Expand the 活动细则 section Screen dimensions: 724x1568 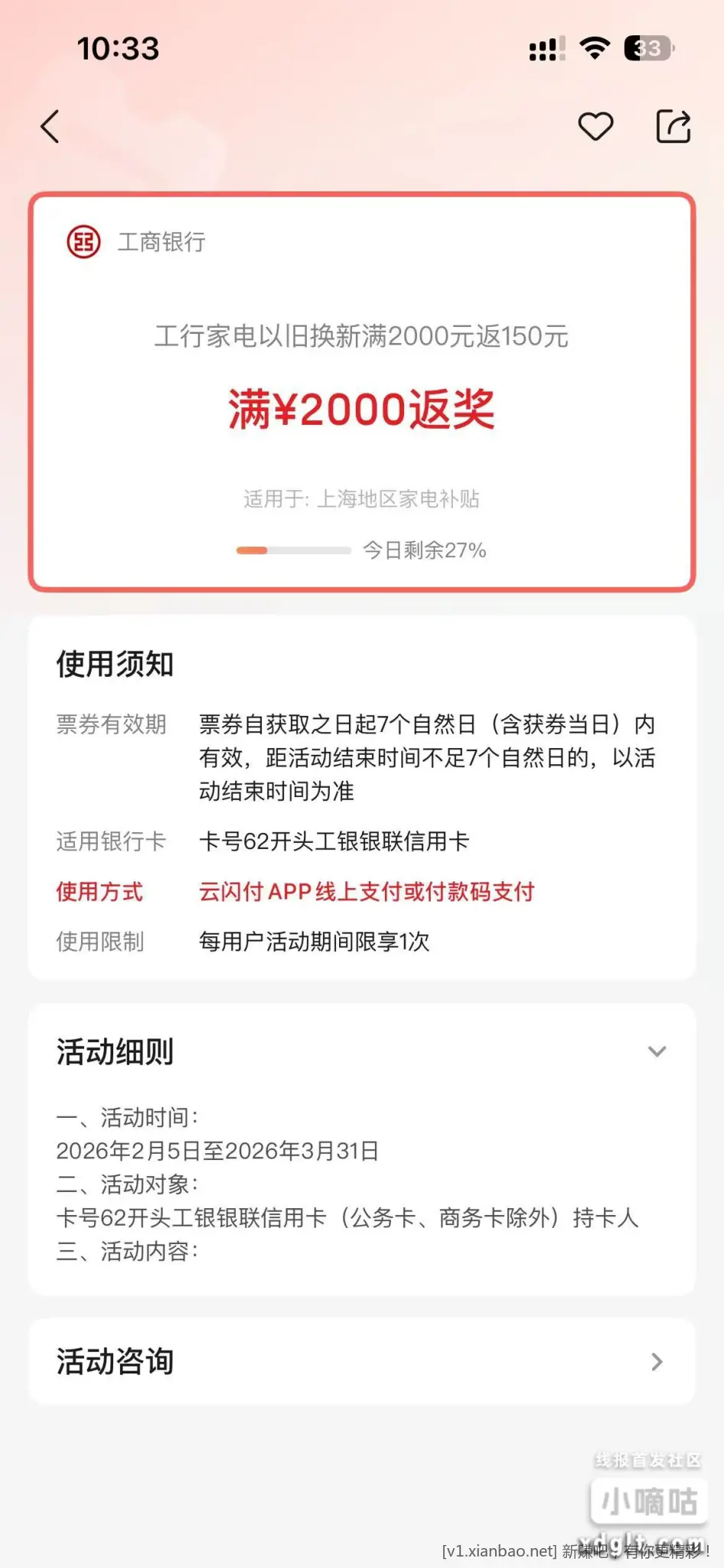[x=657, y=1051]
